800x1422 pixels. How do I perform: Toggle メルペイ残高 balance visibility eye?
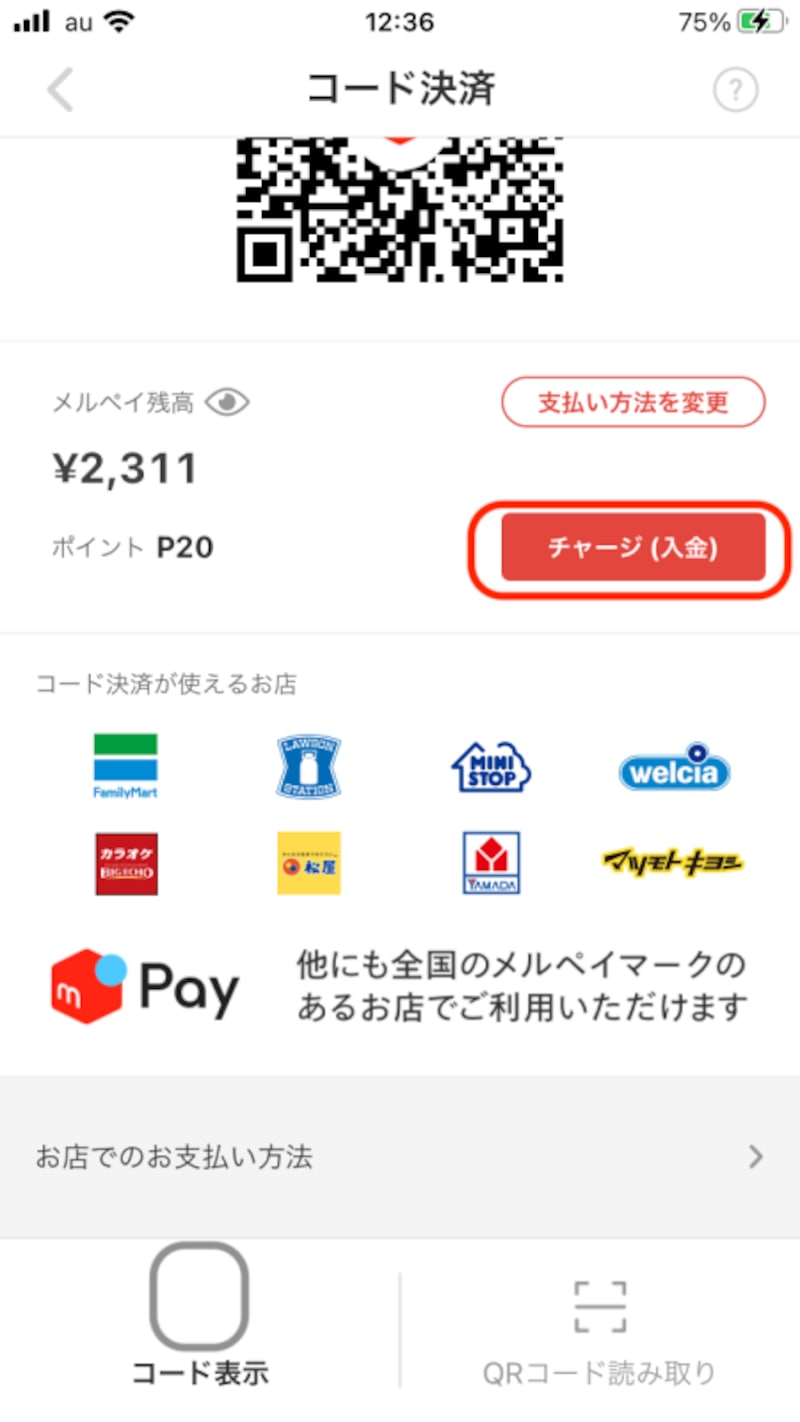pyautogui.click(x=228, y=401)
